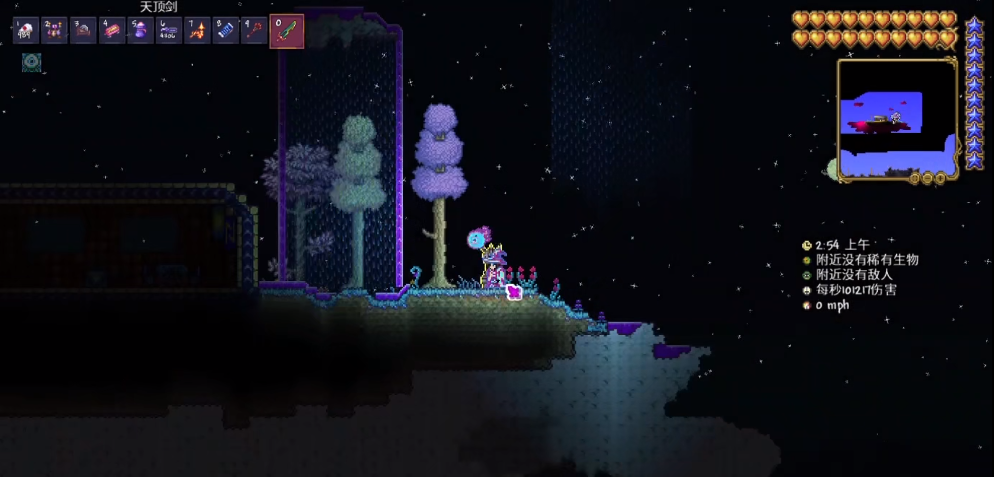Select the Zenith sword in slot 0
Image resolution: width=994 pixels, height=477 pixels.
point(287,31)
